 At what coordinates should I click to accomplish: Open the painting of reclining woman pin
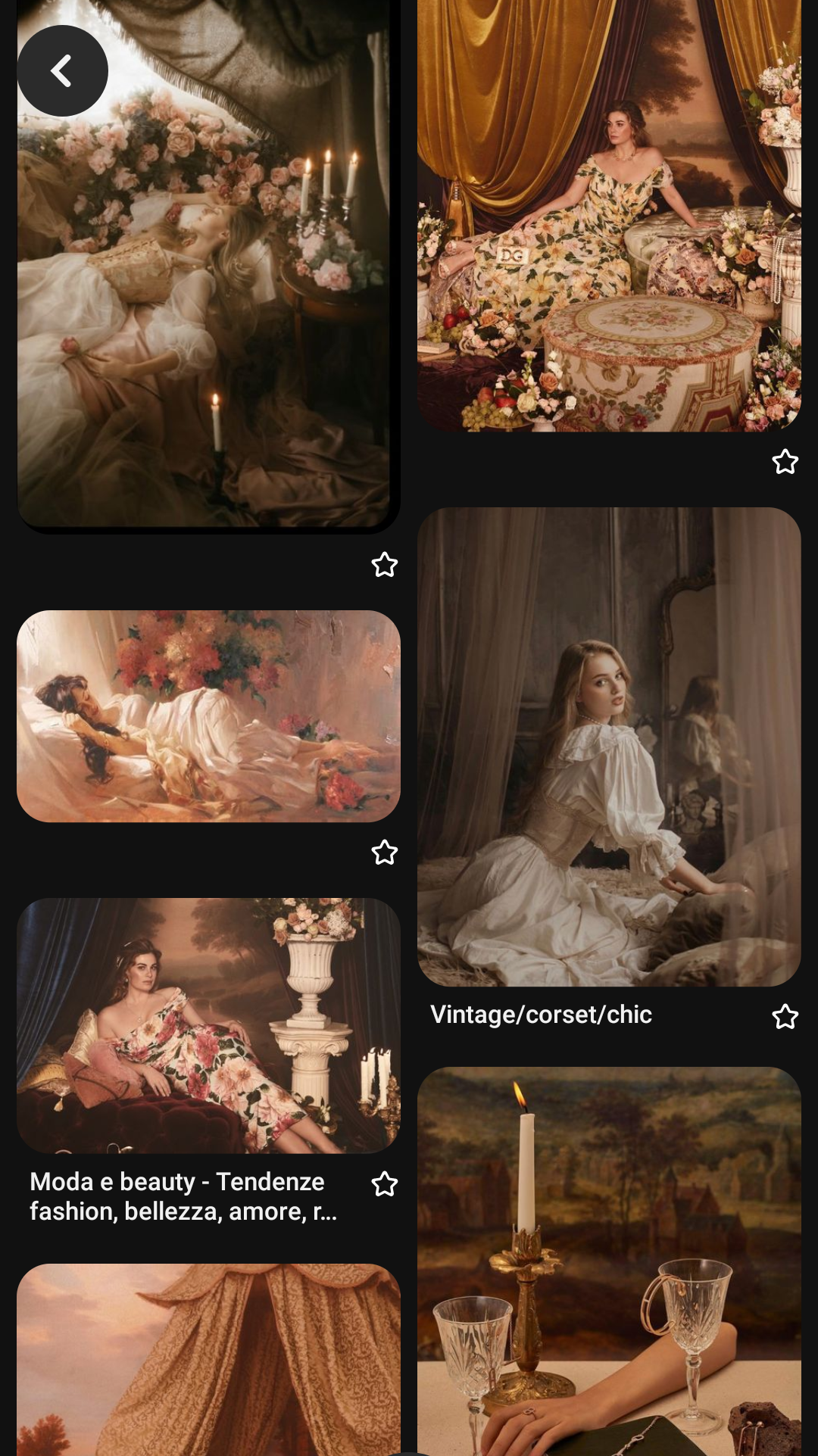pyautogui.click(x=208, y=716)
